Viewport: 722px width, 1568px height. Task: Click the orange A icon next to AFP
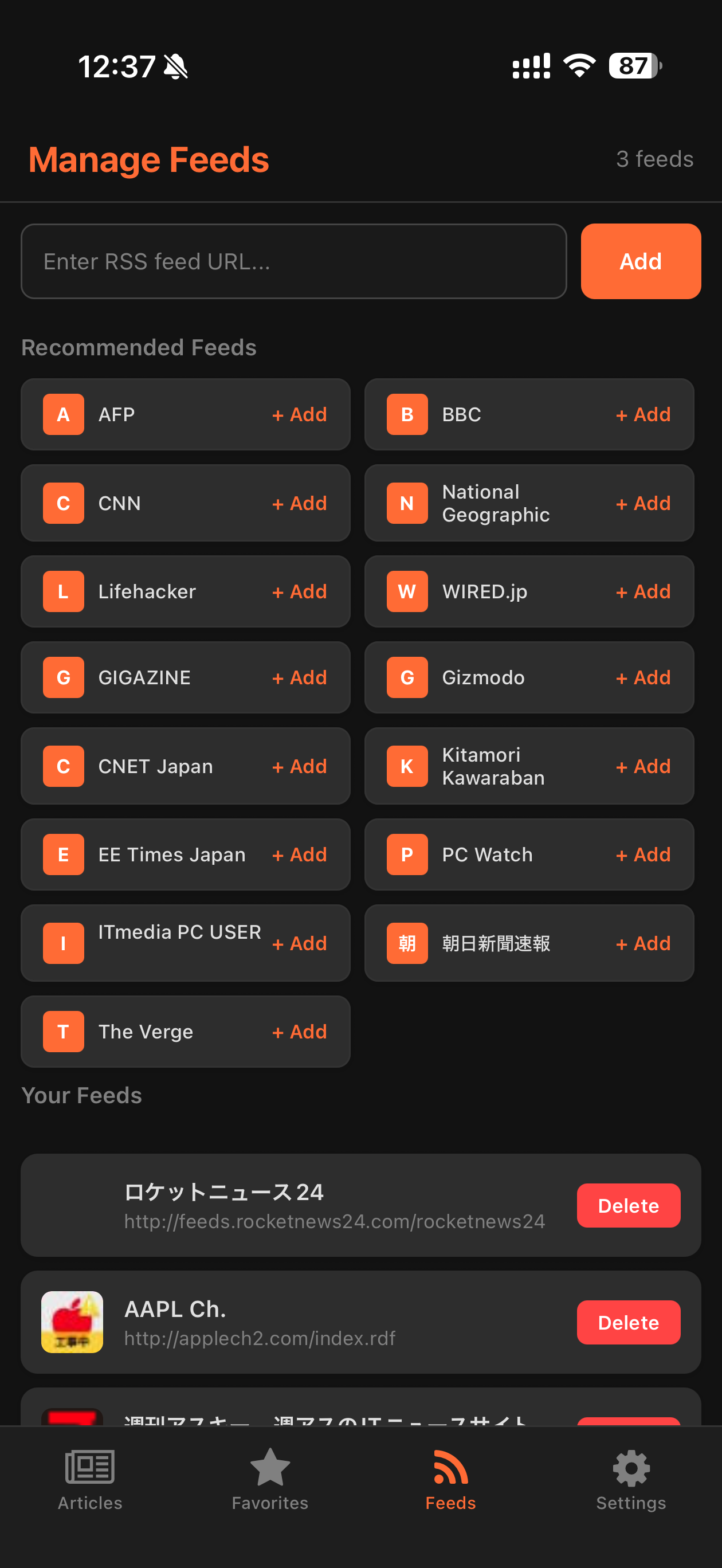62,414
